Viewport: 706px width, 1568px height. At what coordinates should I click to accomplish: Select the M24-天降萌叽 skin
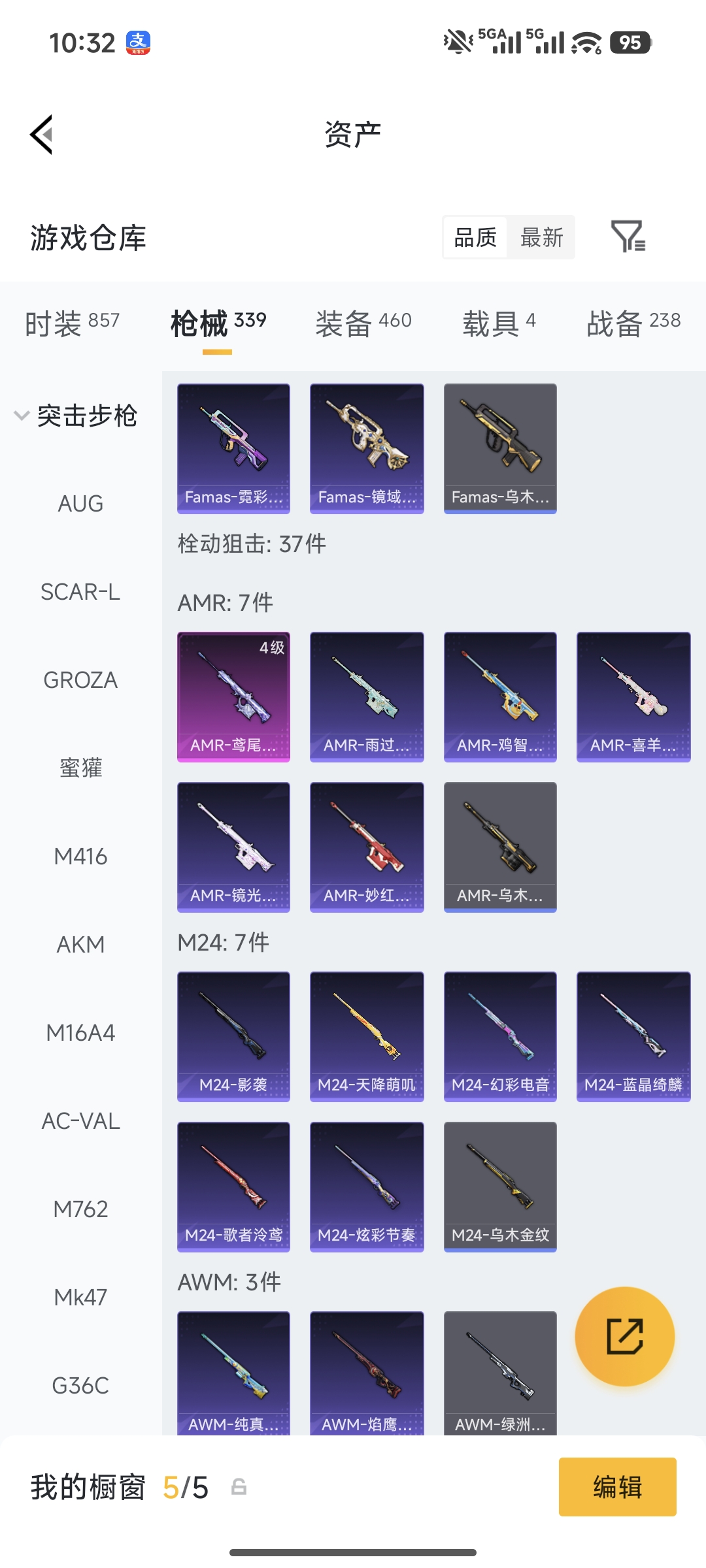tap(366, 1036)
